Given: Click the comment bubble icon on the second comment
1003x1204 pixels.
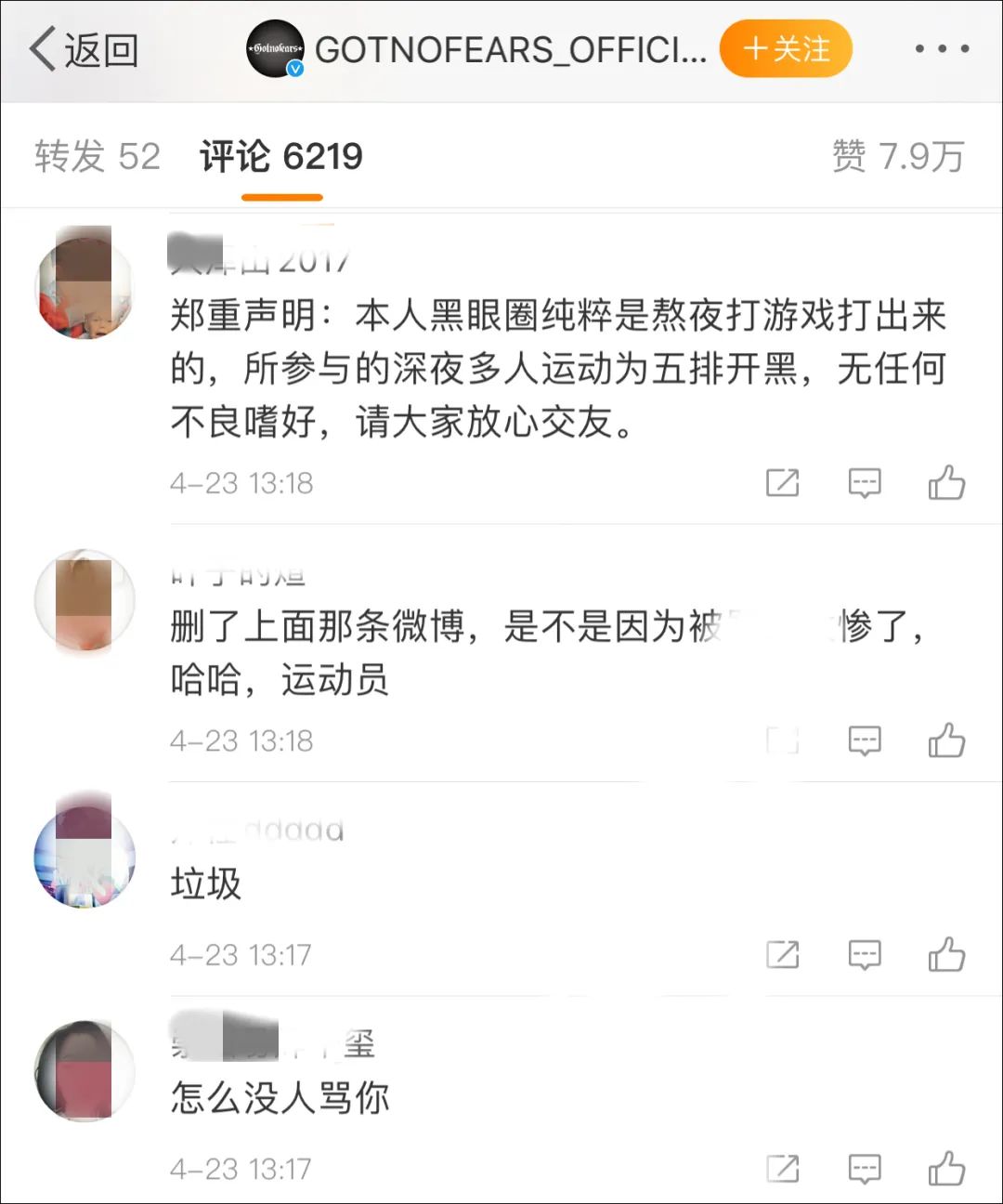Looking at the screenshot, I should (x=864, y=741).
